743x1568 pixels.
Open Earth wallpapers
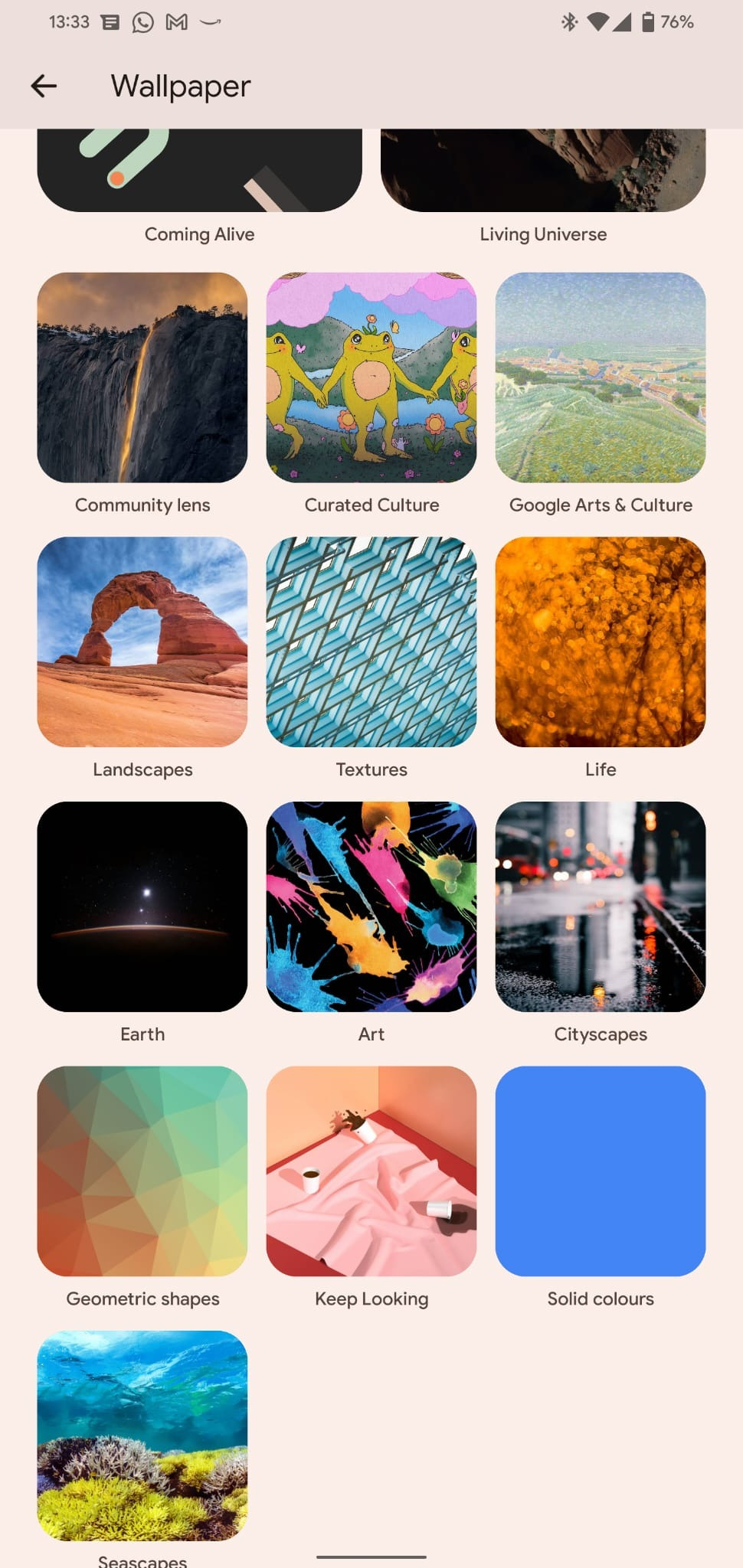(142, 906)
